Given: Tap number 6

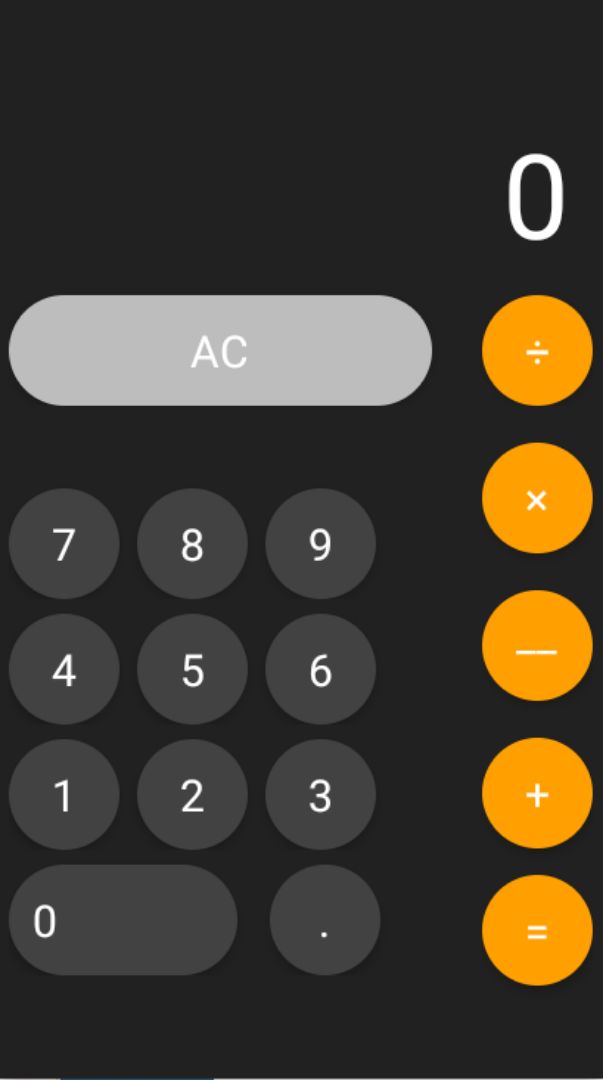Looking at the screenshot, I should click(x=320, y=669).
